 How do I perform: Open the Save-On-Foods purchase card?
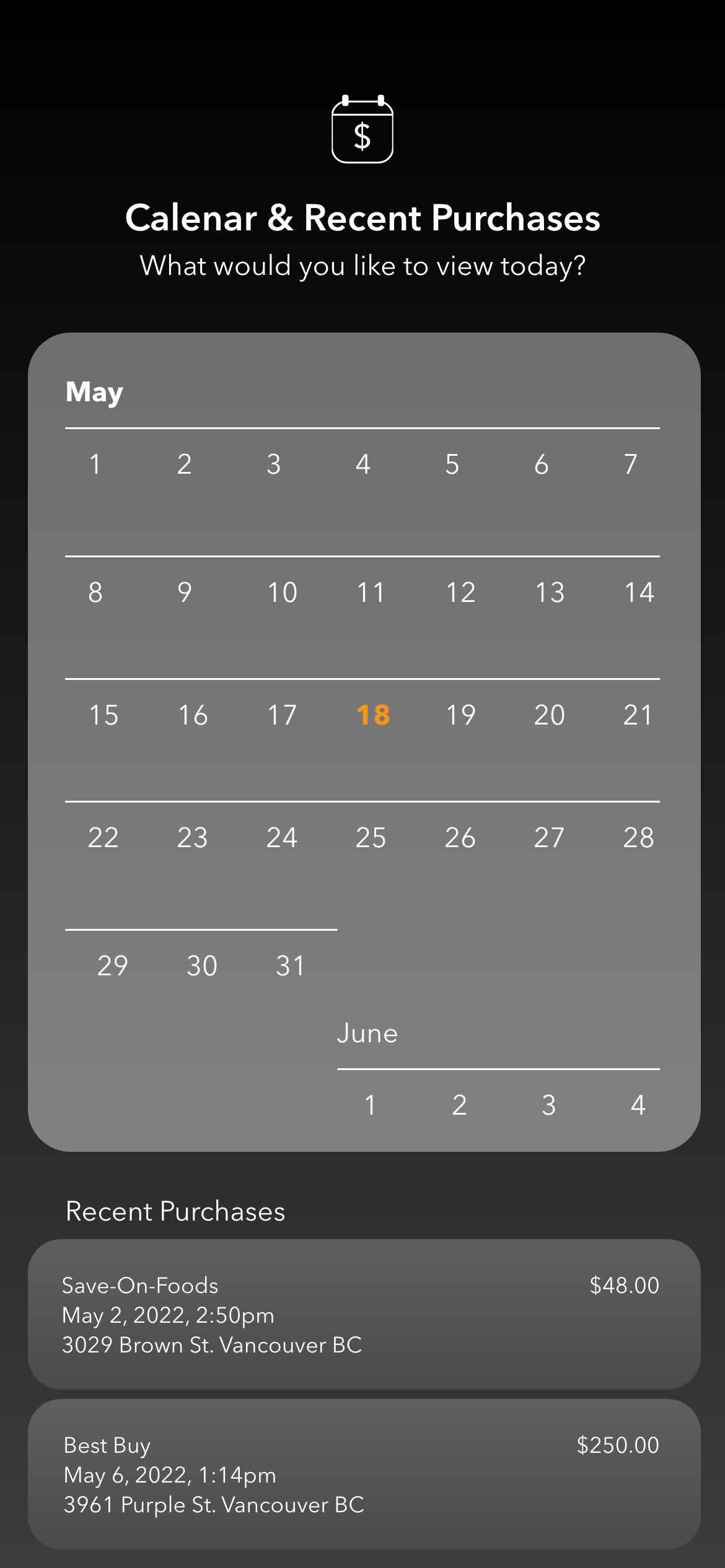364,1314
